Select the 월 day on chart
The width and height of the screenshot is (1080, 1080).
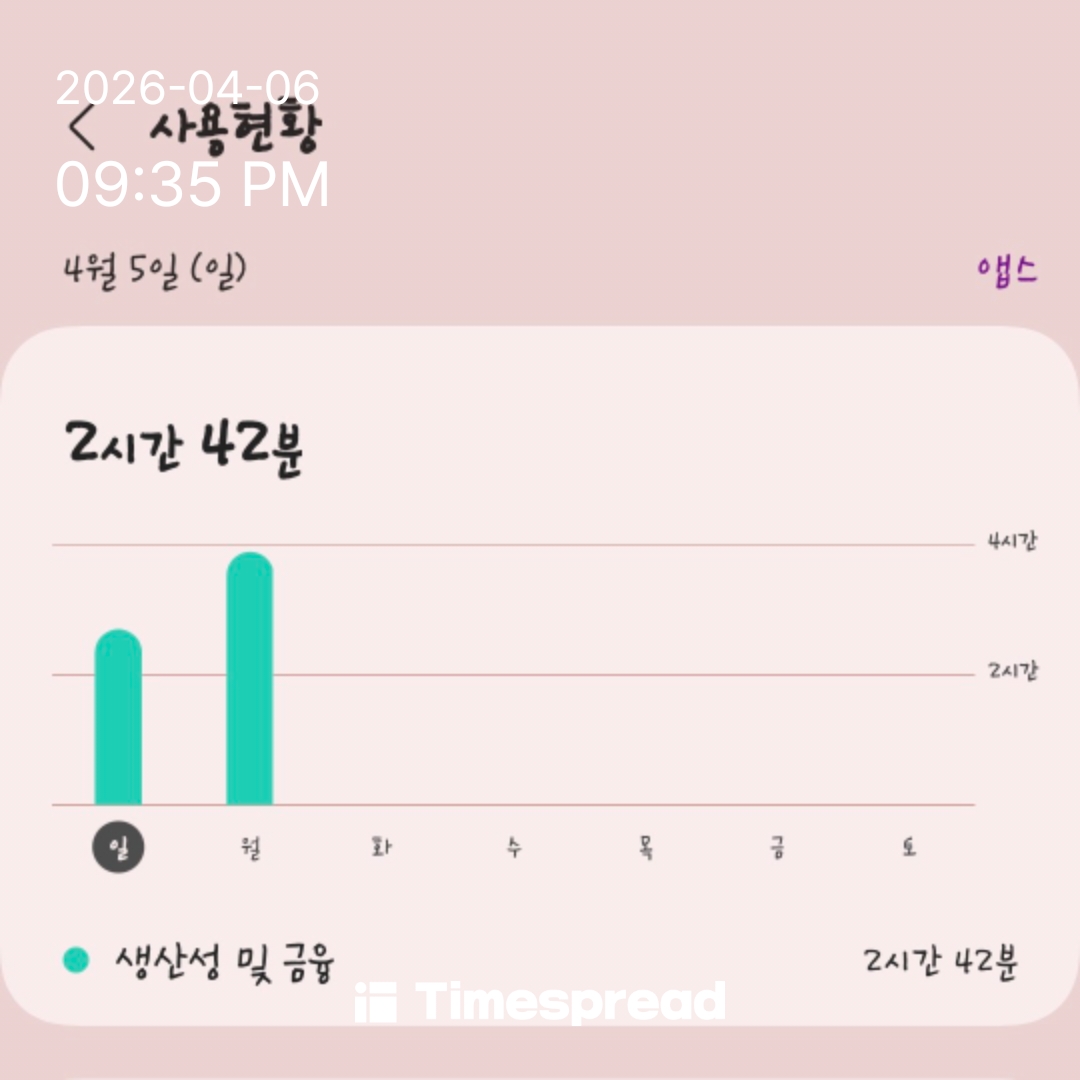(250, 849)
